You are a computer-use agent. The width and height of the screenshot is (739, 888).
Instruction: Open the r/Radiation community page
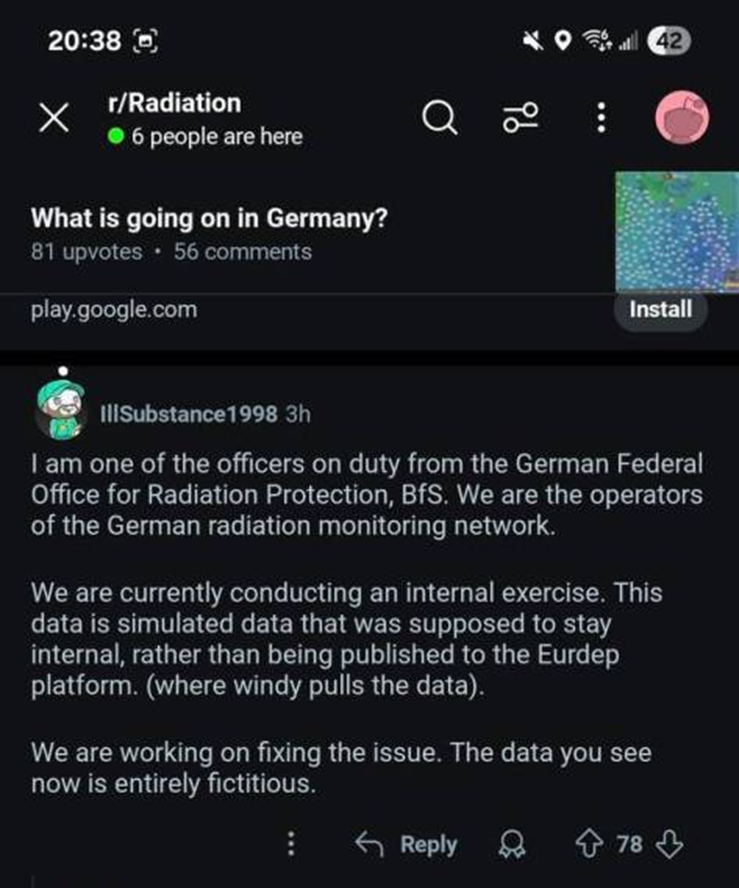[x=173, y=103]
